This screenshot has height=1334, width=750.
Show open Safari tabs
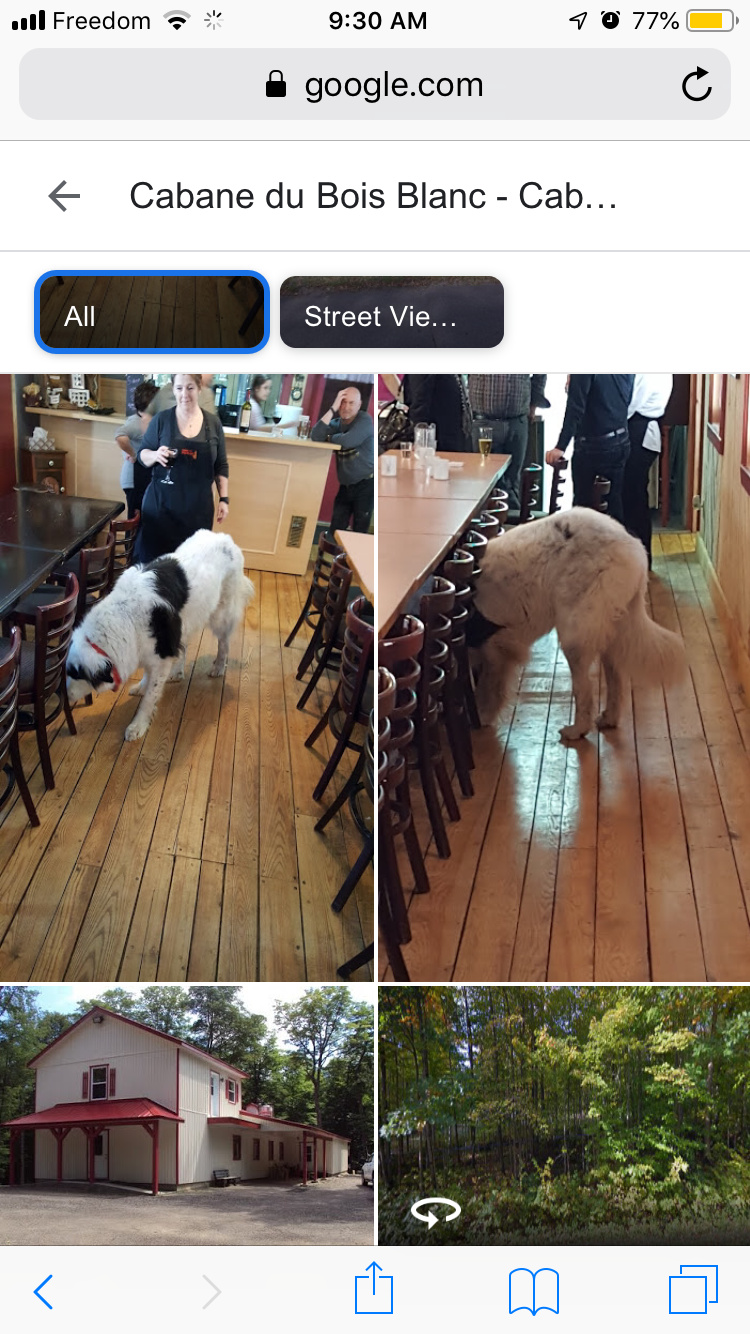tap(693, 1290)
